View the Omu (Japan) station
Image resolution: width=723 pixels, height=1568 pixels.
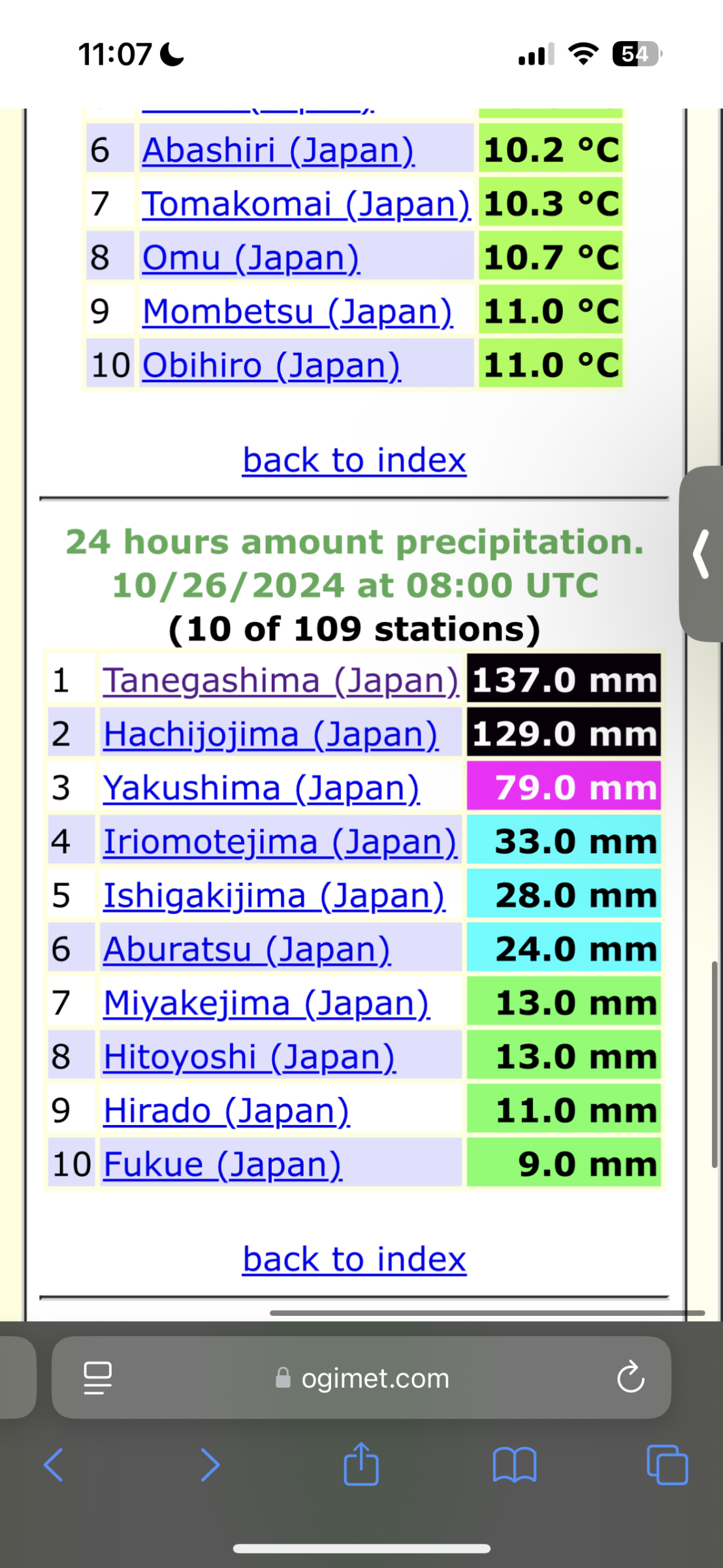(x=251, y=257)
